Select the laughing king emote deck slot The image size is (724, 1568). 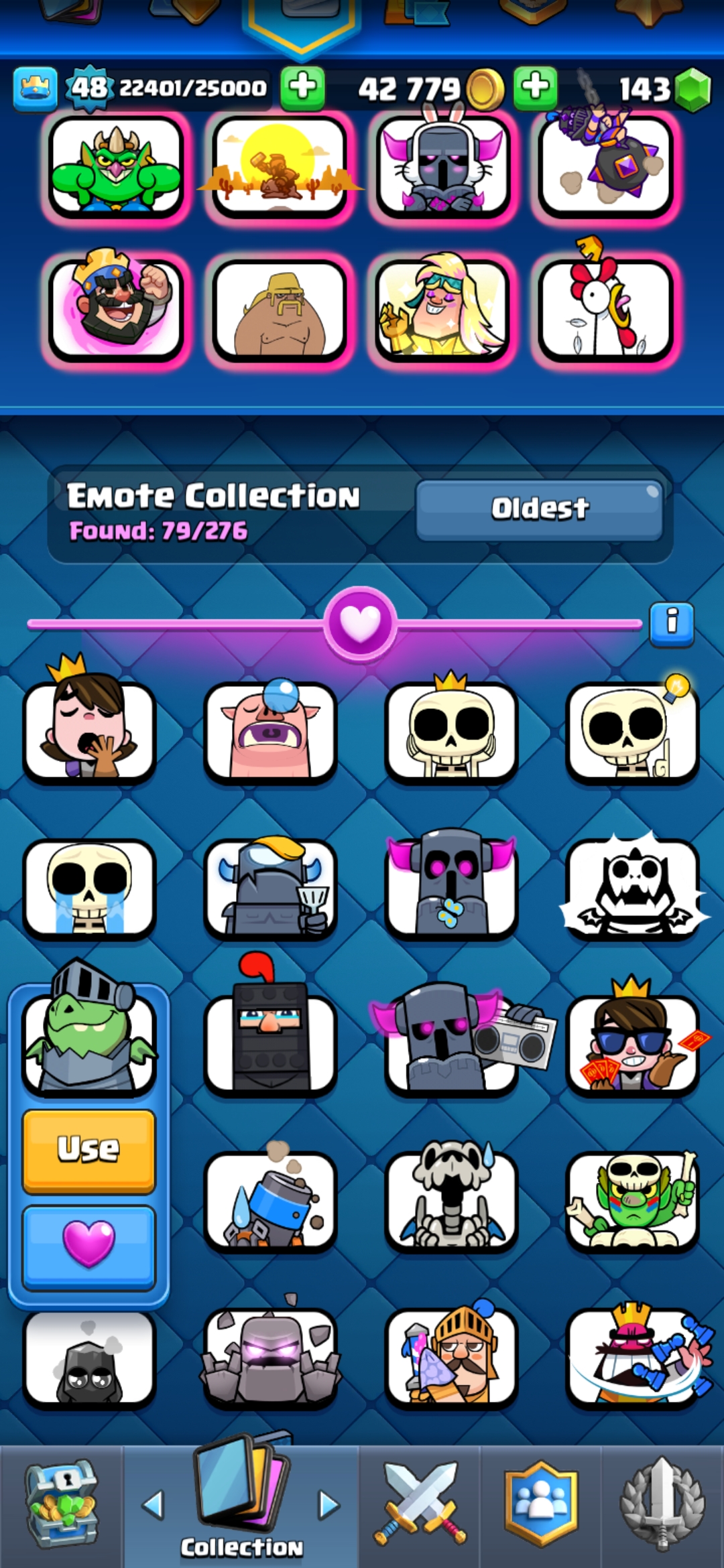click(115, 308)
